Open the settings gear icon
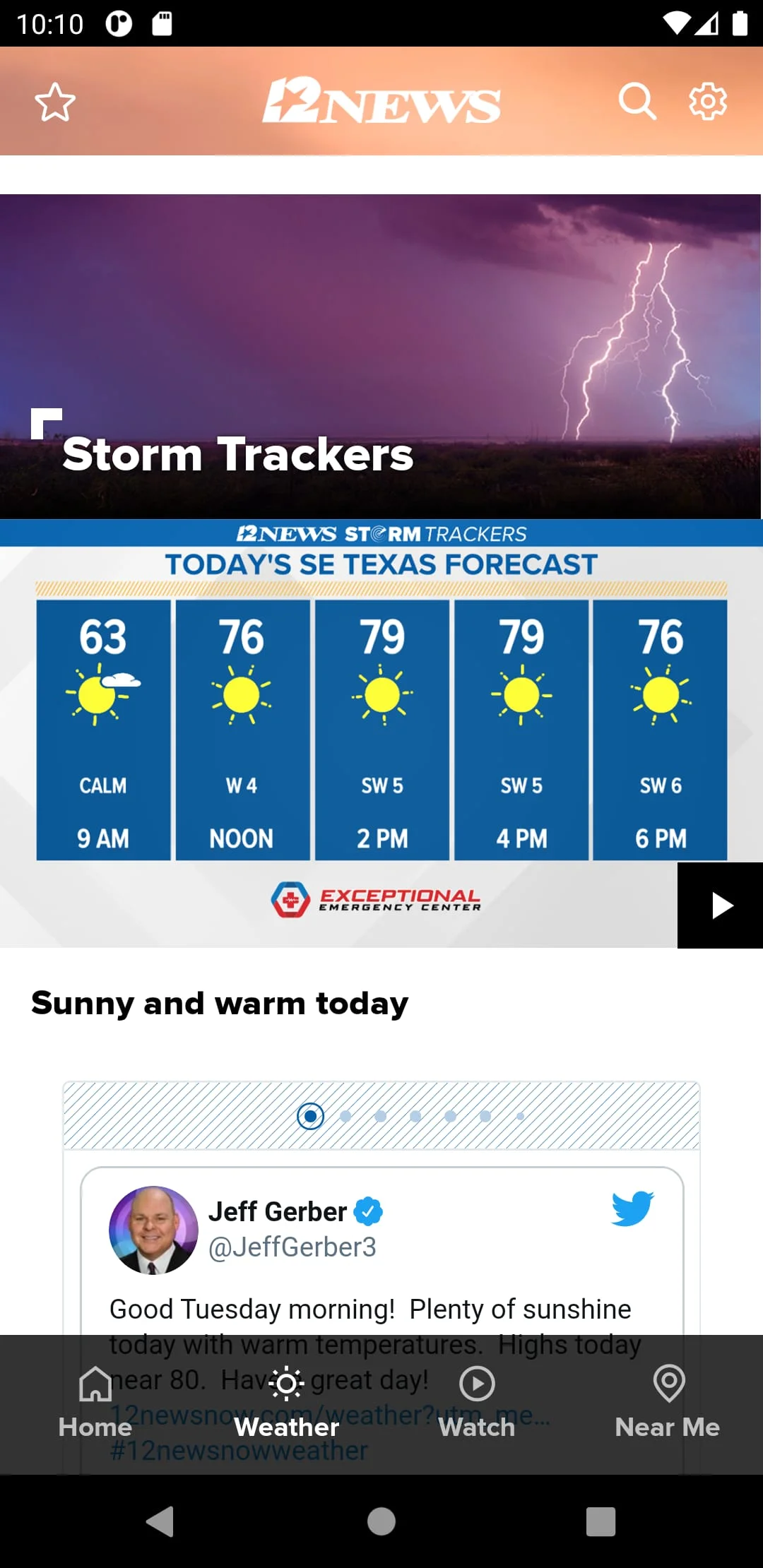The height and width of the screenshot is (1568, 763). (x=706, y=102)
